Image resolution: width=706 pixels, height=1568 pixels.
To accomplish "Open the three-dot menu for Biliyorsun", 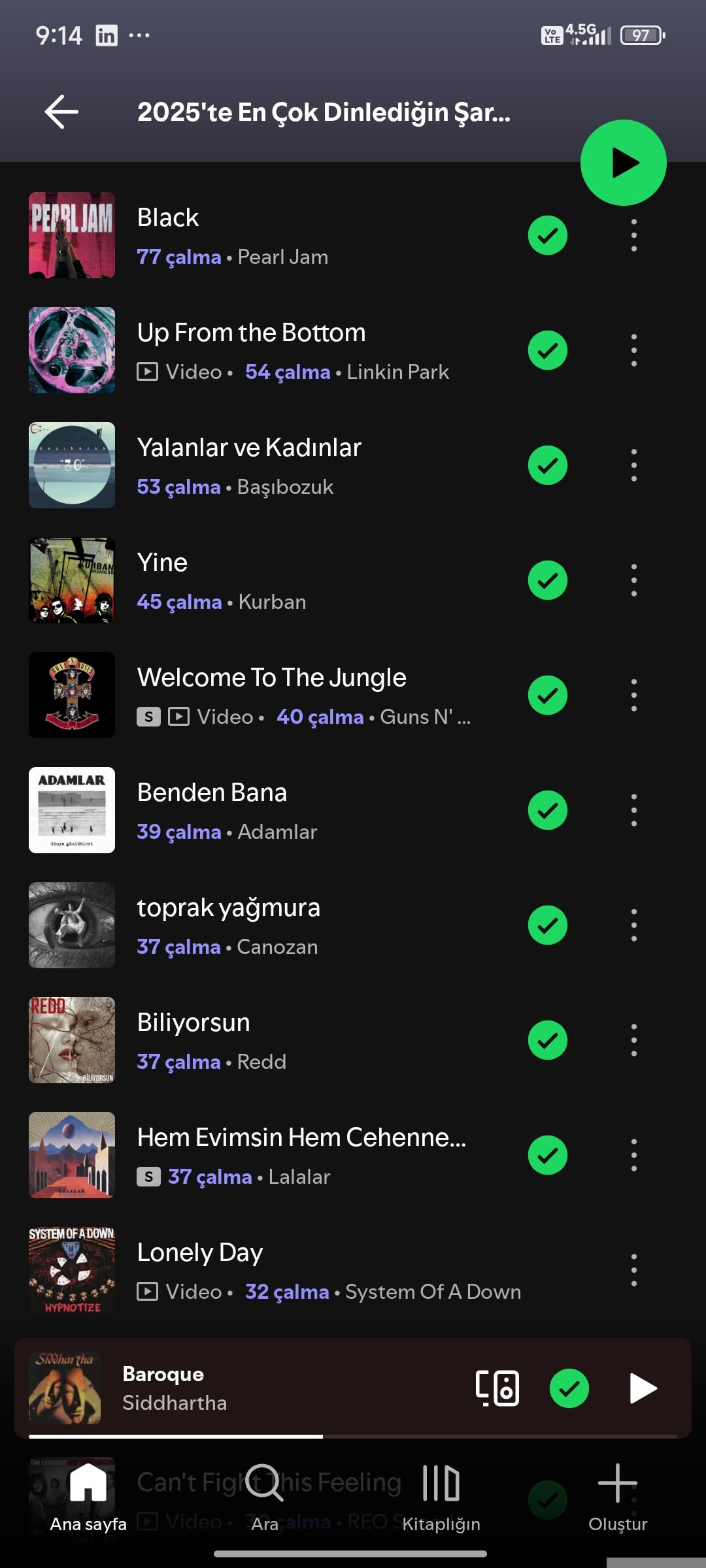I will pos(633,1040).
